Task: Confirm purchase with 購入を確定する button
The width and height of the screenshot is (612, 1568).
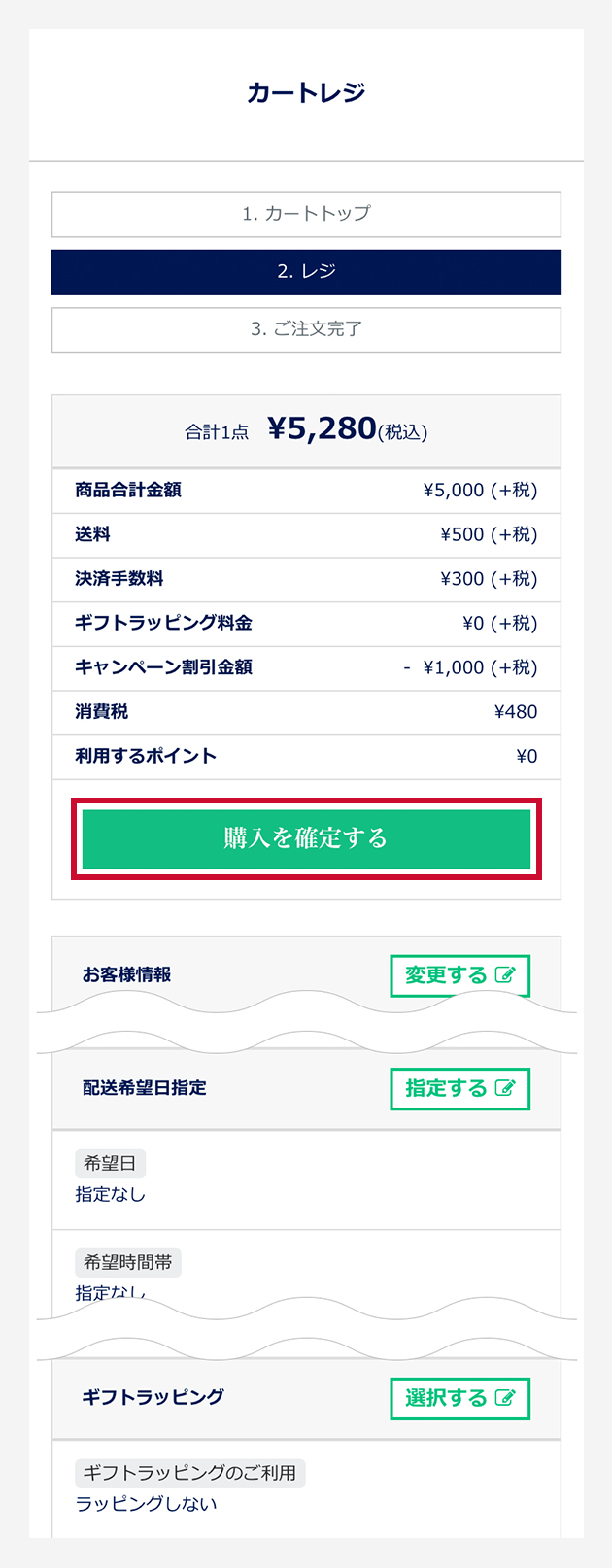Action: click(306, 838)
